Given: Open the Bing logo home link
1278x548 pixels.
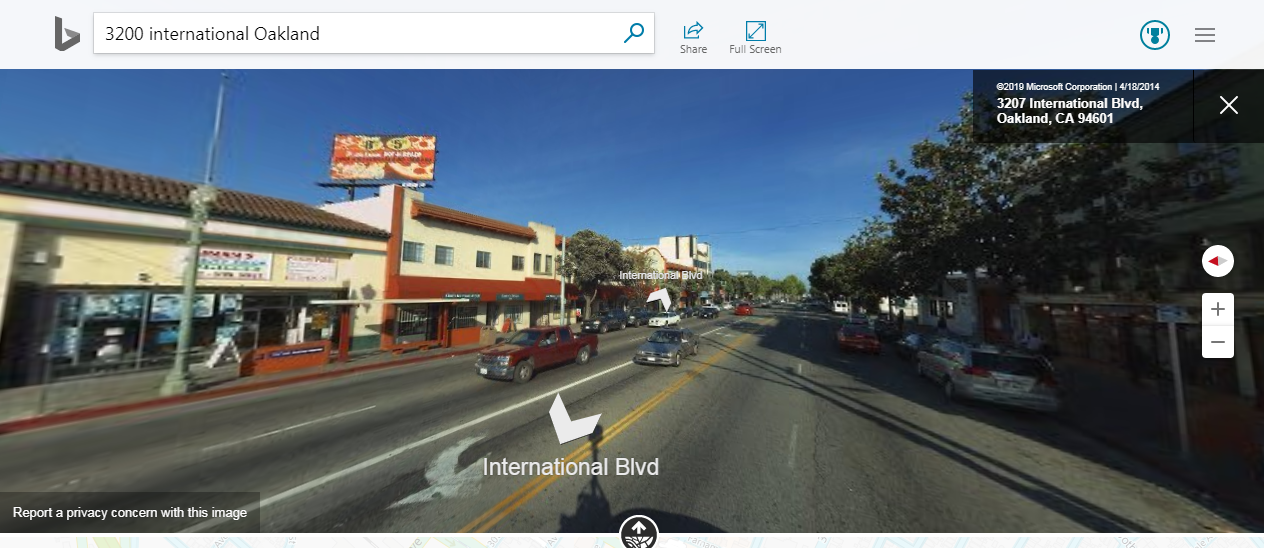Looking at the screenshot, I should pos(67,34).
